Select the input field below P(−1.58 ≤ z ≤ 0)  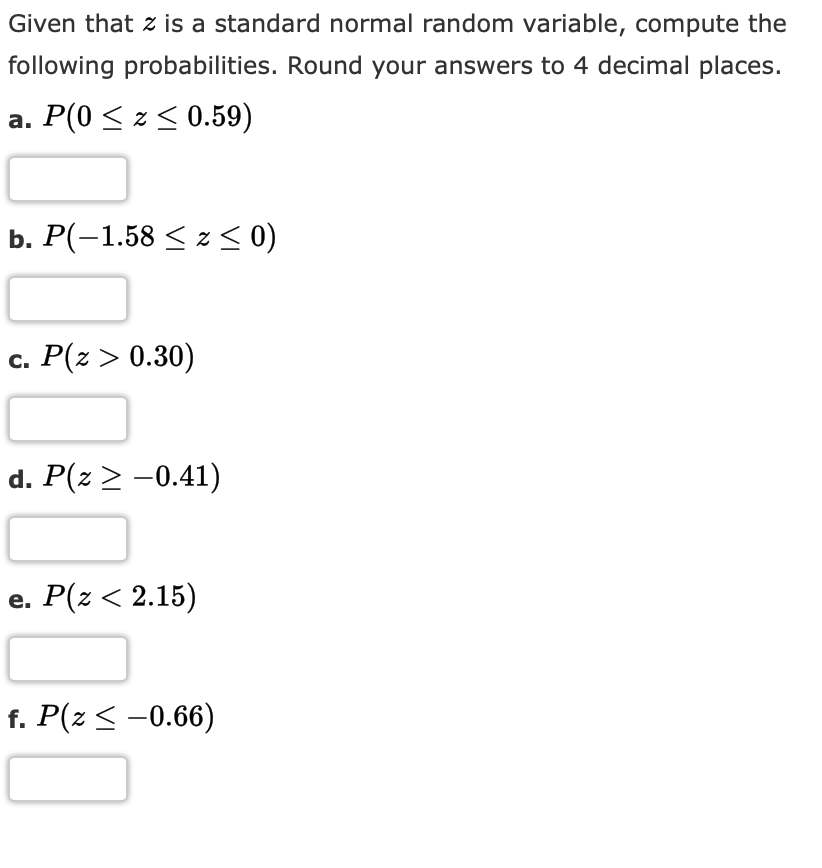67,299
